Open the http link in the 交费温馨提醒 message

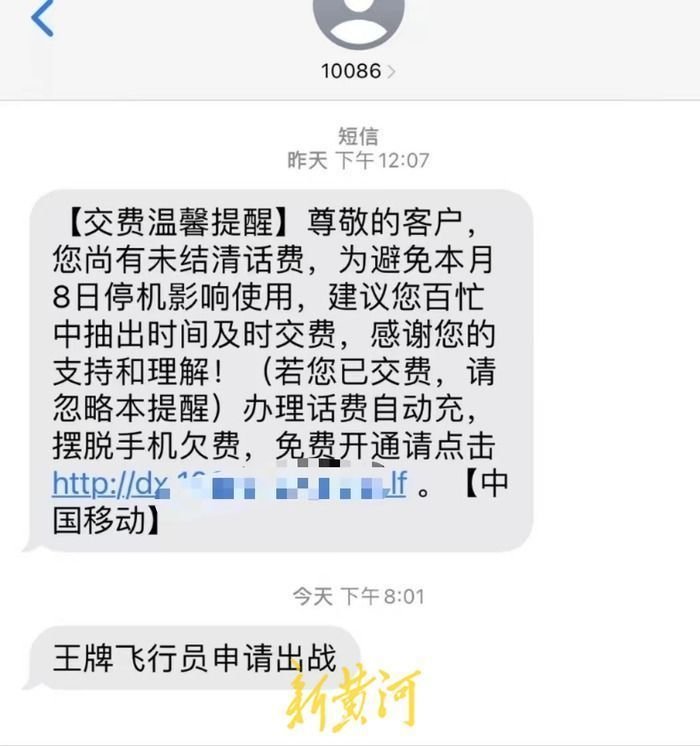point(230,485)
